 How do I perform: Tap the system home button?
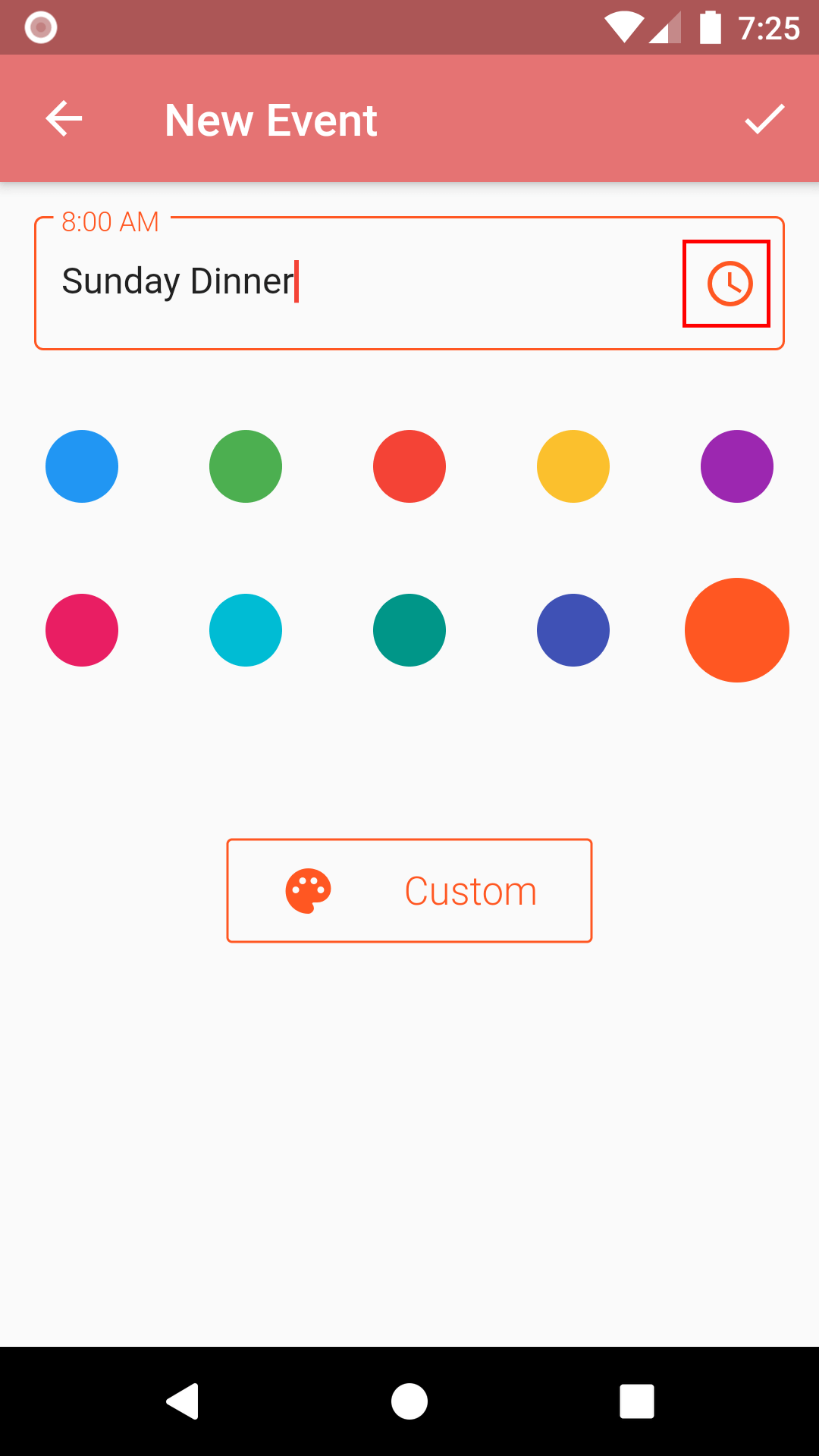[409, 1401]
